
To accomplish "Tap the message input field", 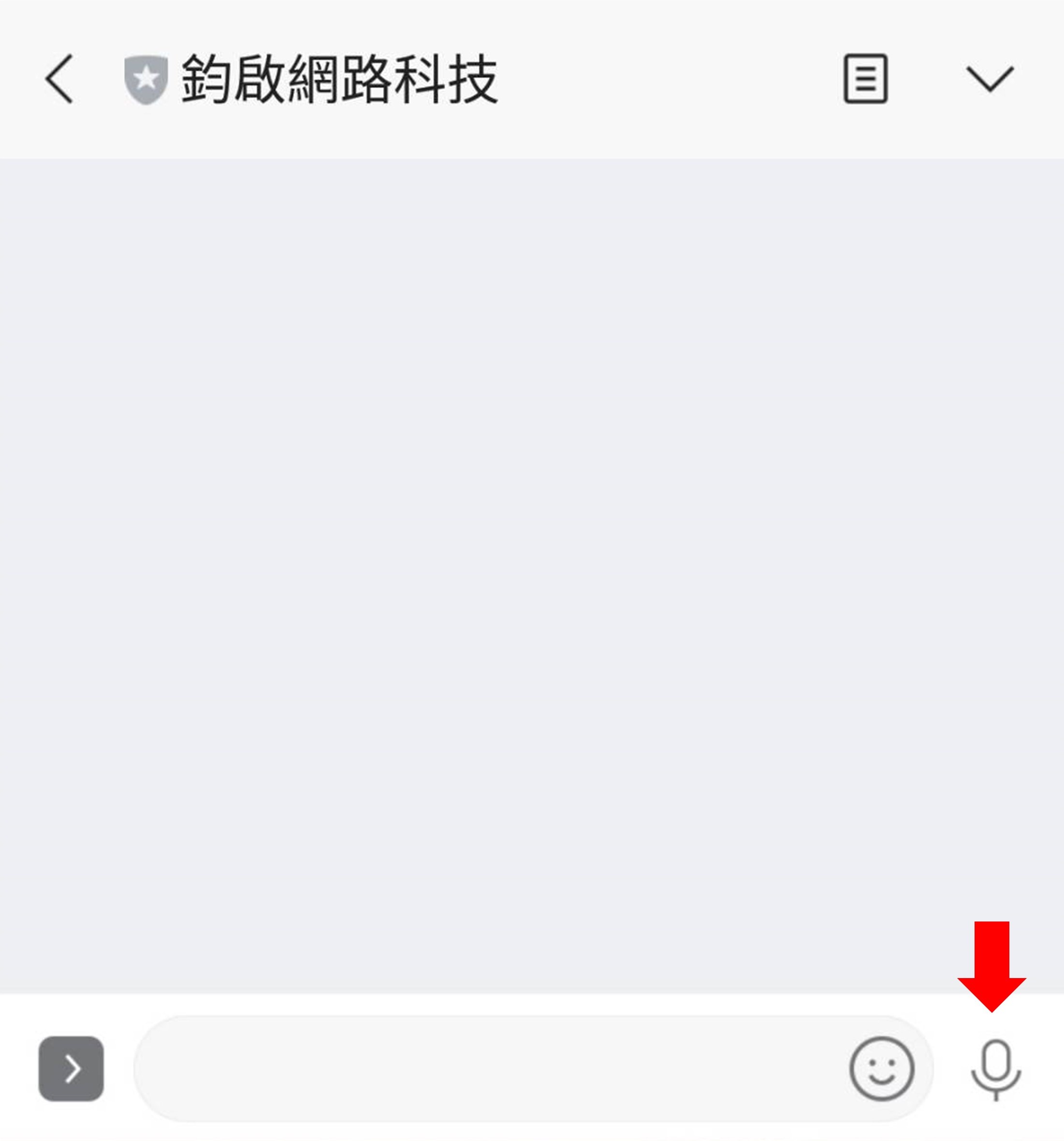I will (x=488, y=1068).
